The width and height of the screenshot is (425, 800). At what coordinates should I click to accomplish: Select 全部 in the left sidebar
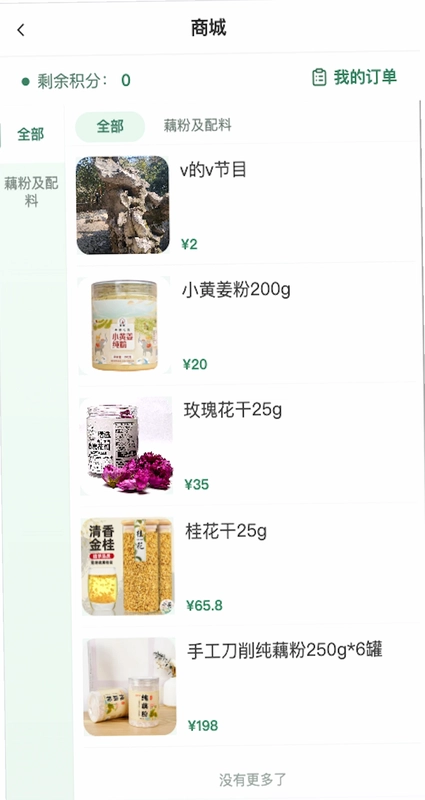31,134
